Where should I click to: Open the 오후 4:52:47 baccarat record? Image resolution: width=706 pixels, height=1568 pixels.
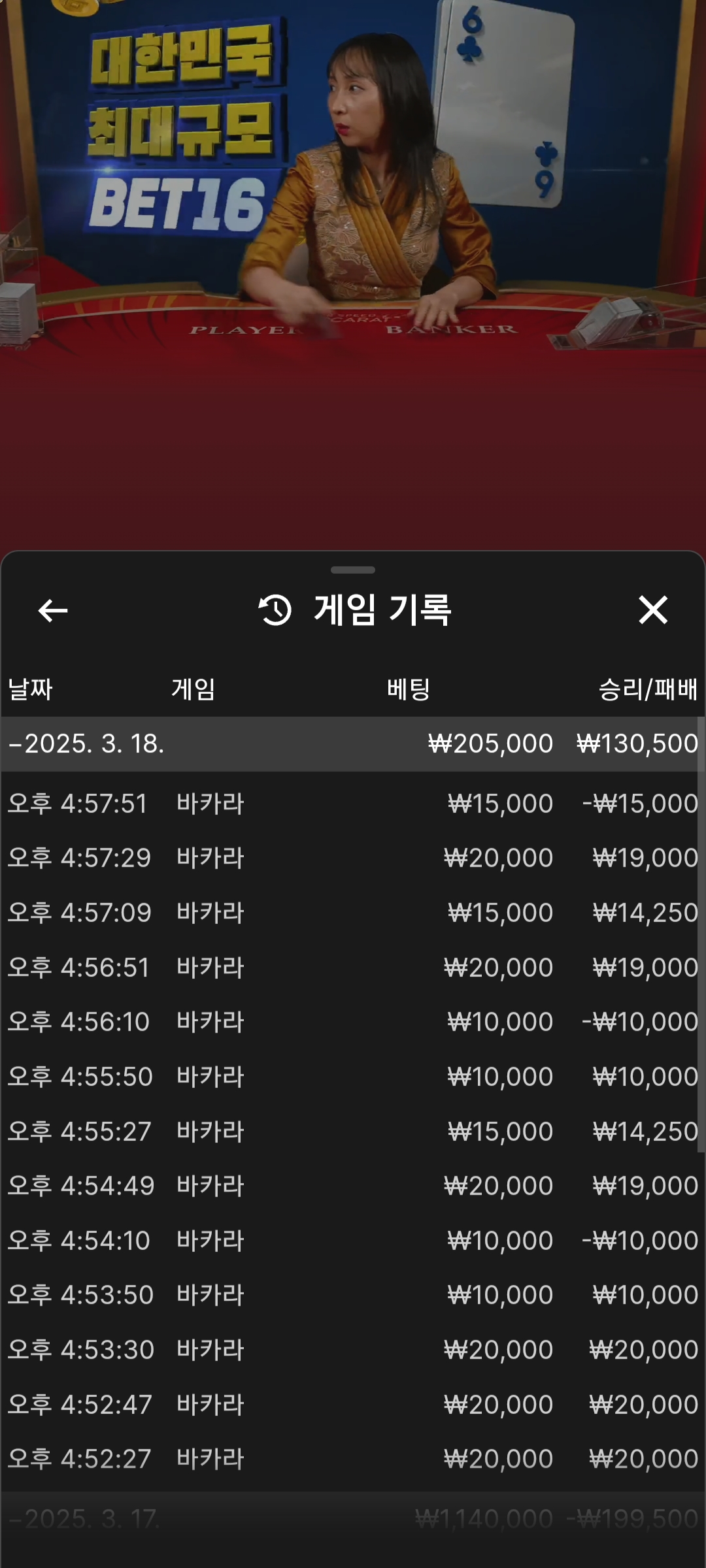click(x=353, y=1405)
